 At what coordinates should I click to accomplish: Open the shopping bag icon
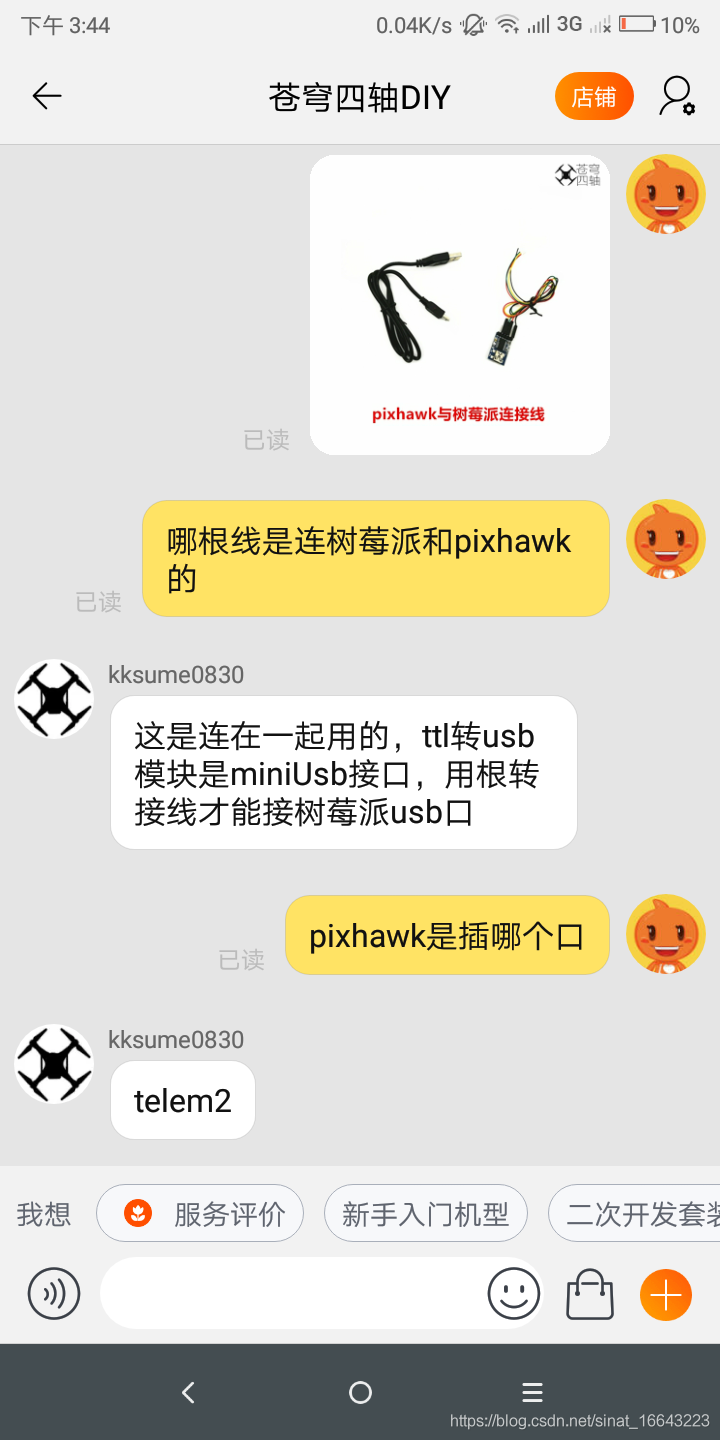590,1294
